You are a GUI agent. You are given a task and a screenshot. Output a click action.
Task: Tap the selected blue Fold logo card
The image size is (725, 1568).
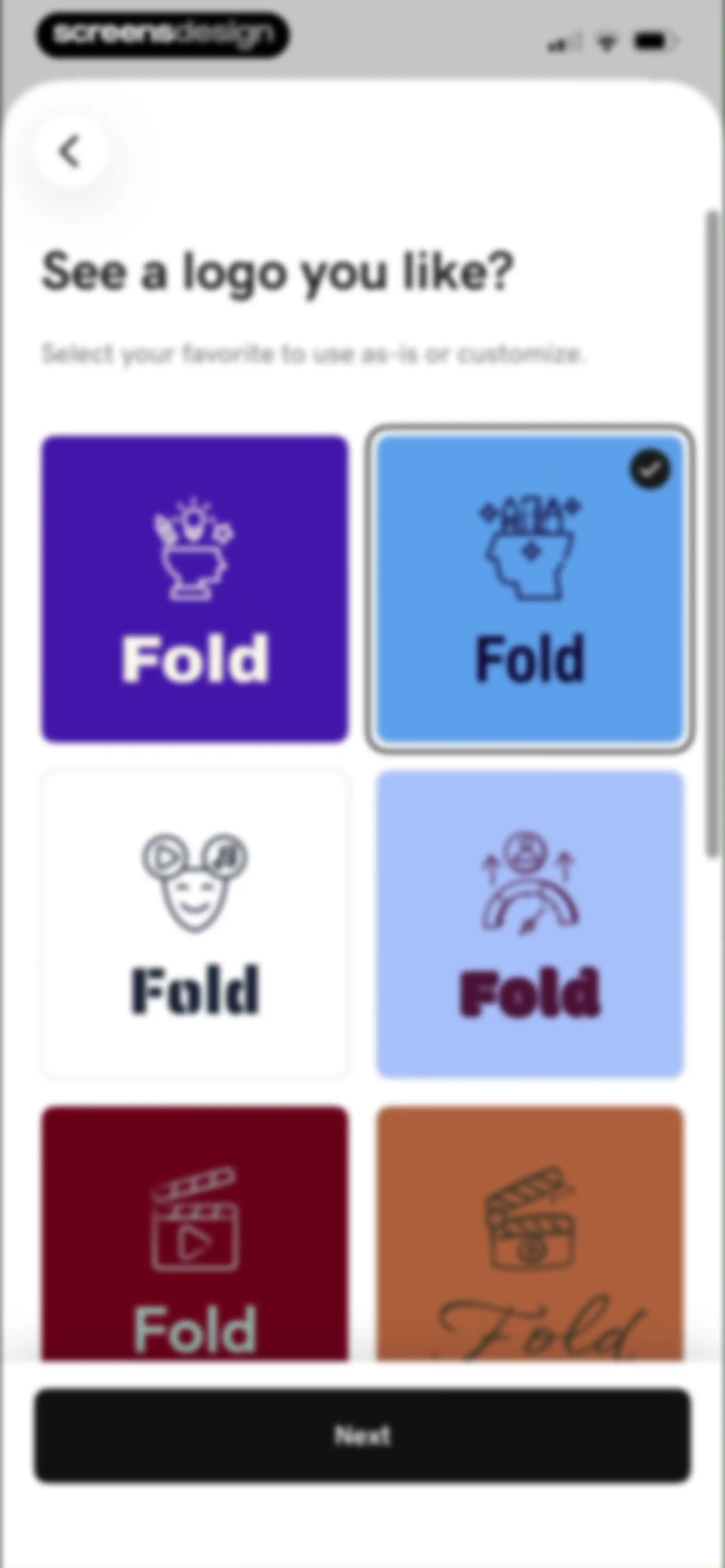pyautogui.click(x=530, y=589)
